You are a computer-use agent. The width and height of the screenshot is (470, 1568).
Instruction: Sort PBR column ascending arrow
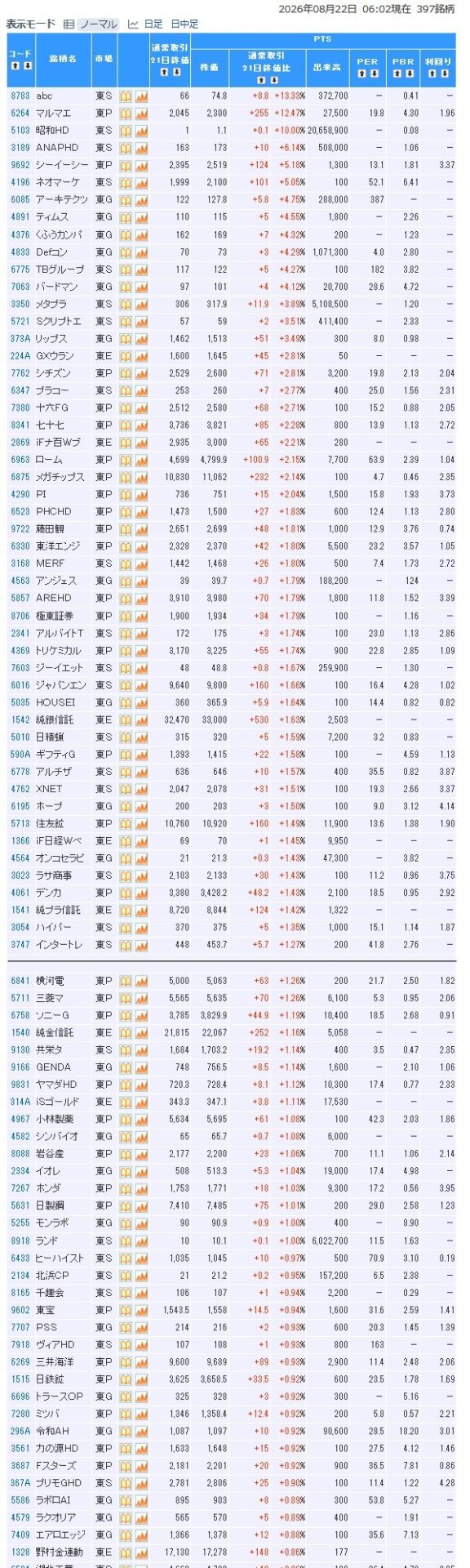[x=397, y=73]
